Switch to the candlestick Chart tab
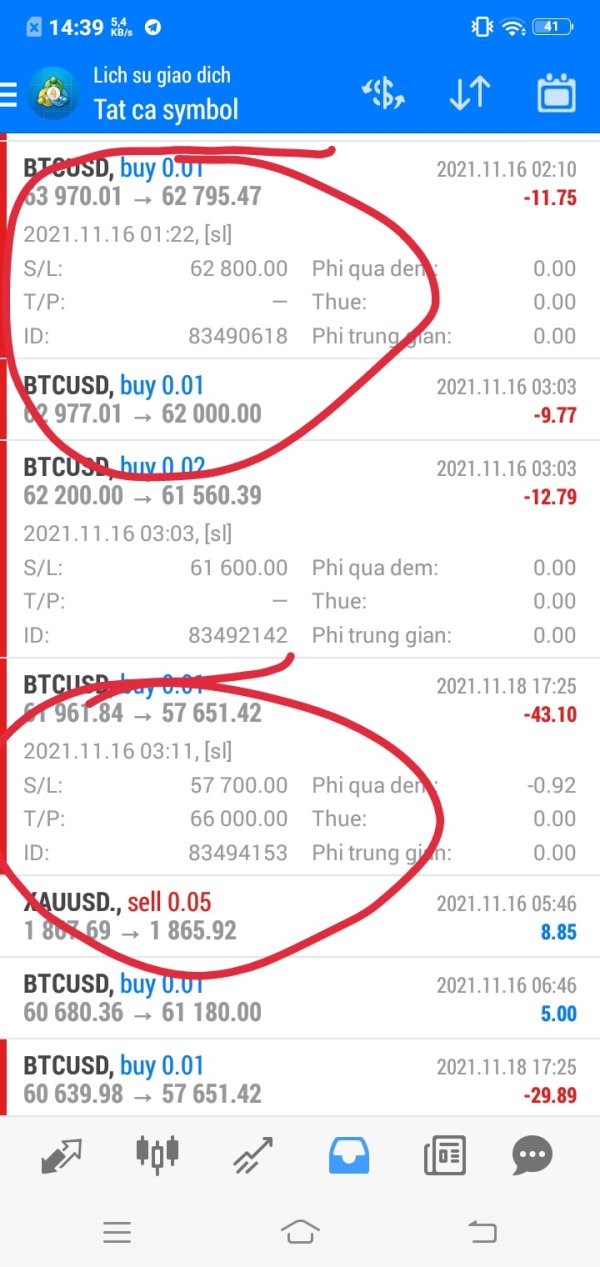Viewport: 600px width, 1267px height. click(158, 1154)
